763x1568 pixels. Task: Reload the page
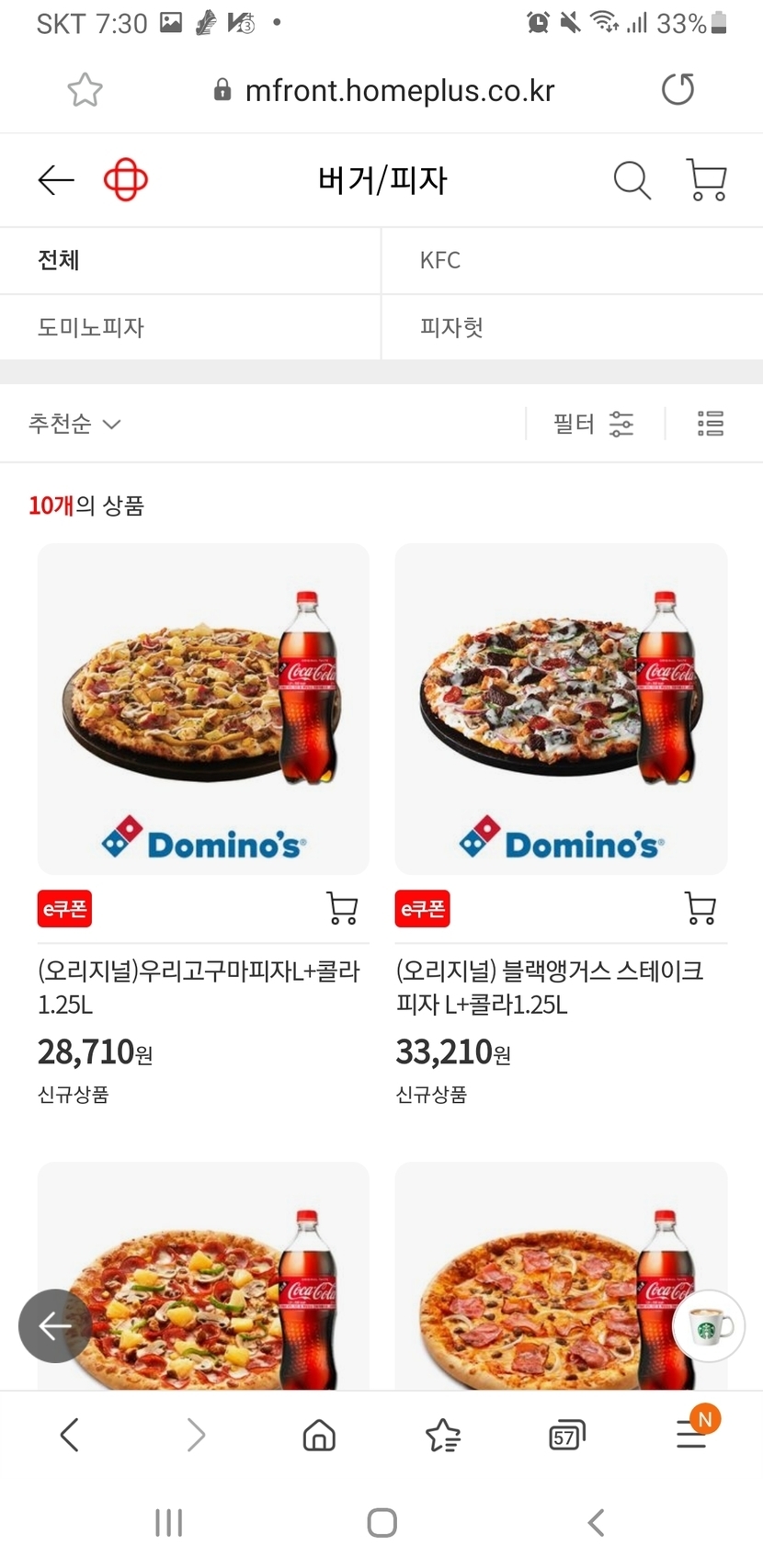[x=678, y=90]
